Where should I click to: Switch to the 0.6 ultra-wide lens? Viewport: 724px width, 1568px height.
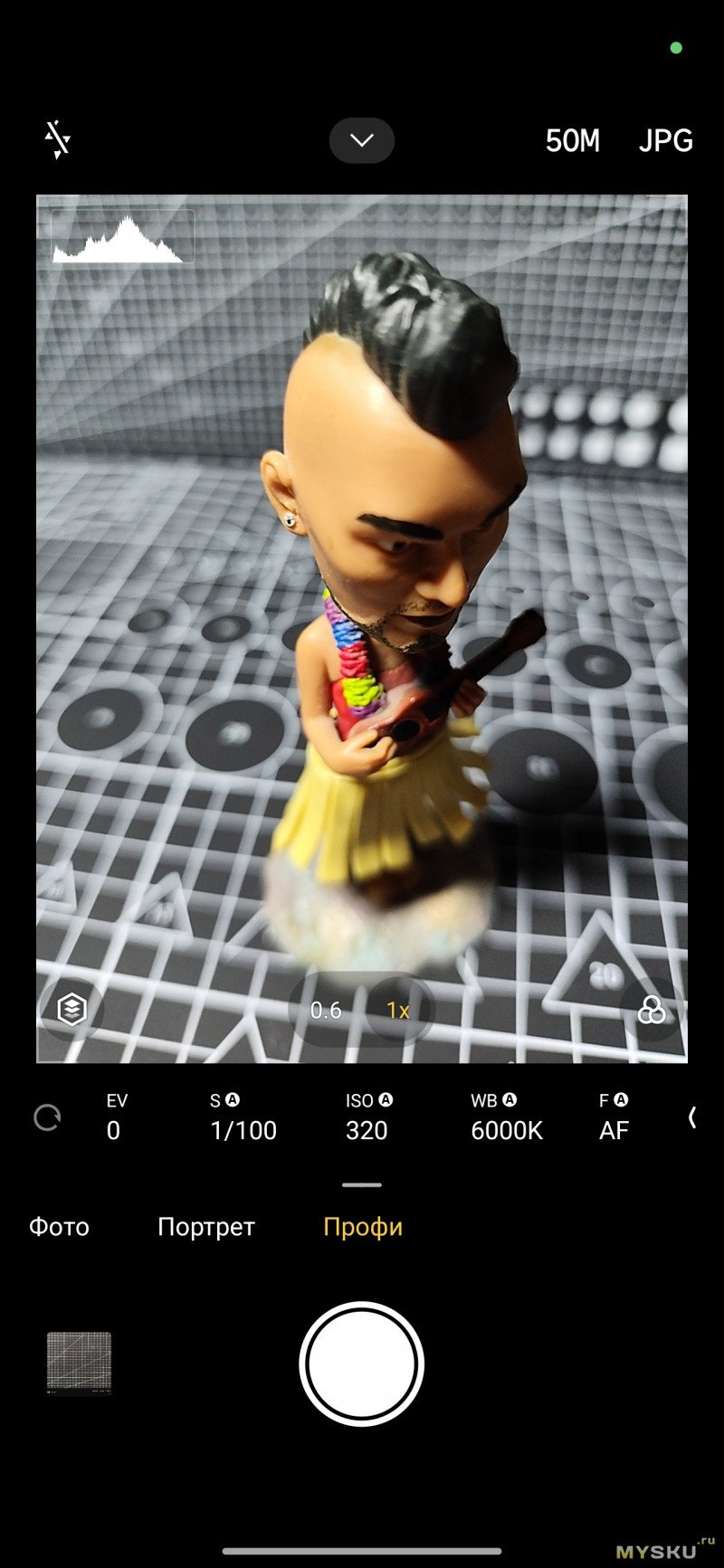(x=326, y=1010)
